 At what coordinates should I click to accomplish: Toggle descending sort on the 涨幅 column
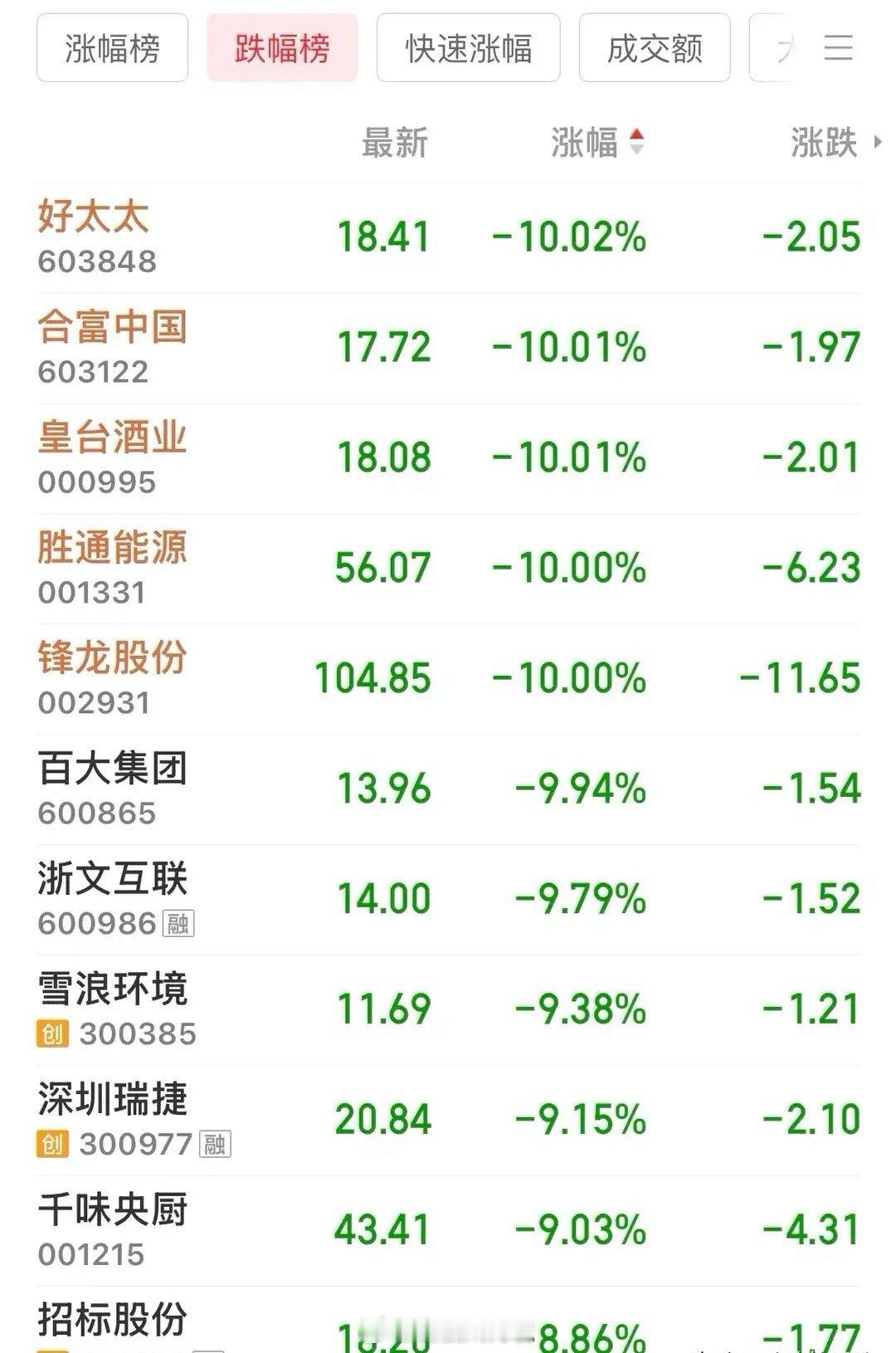tap(636, 148)
